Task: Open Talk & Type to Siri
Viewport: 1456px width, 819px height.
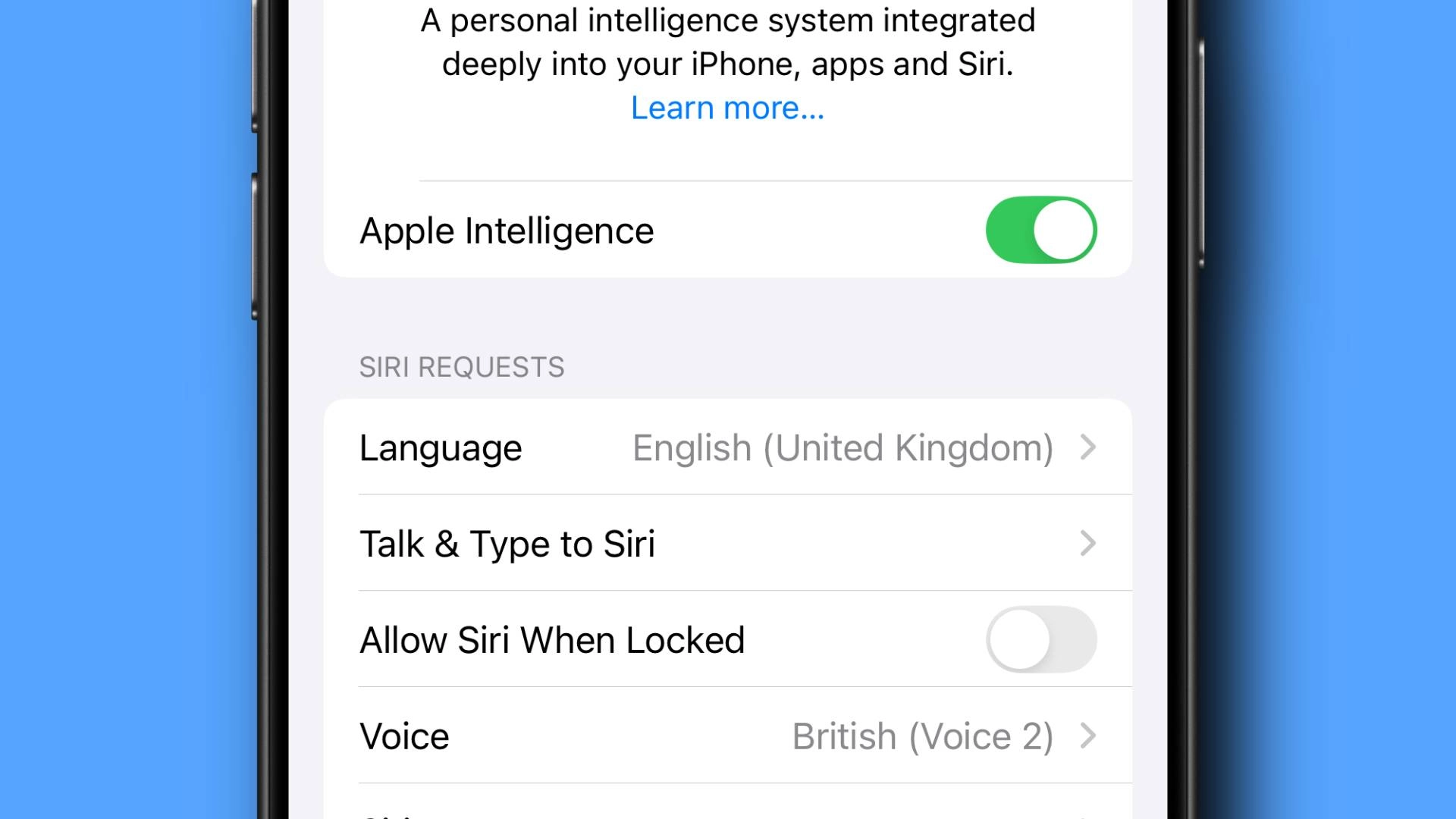Action: 728,544
